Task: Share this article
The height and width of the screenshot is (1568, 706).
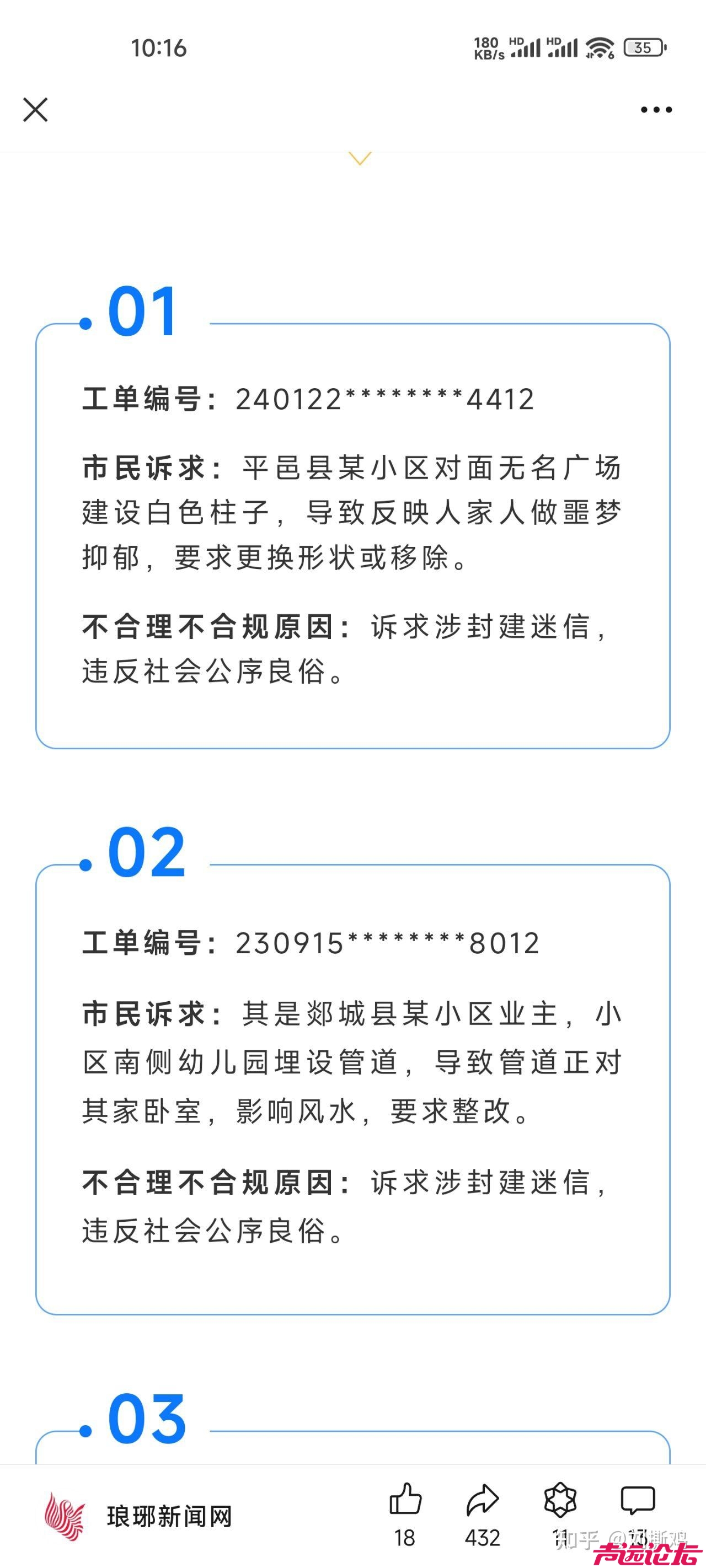Action: coord(483,1500)
